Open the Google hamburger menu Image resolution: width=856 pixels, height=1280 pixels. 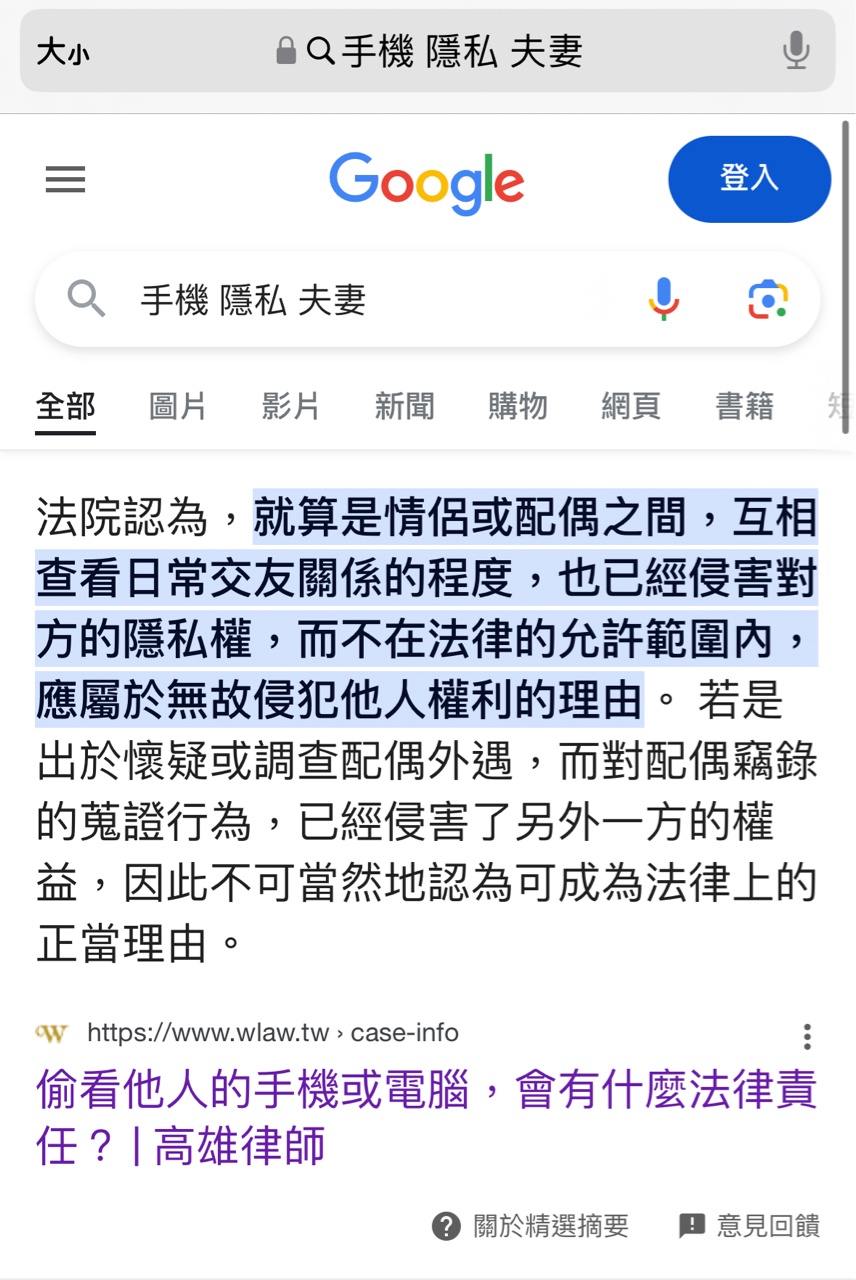tap(66, 180)
